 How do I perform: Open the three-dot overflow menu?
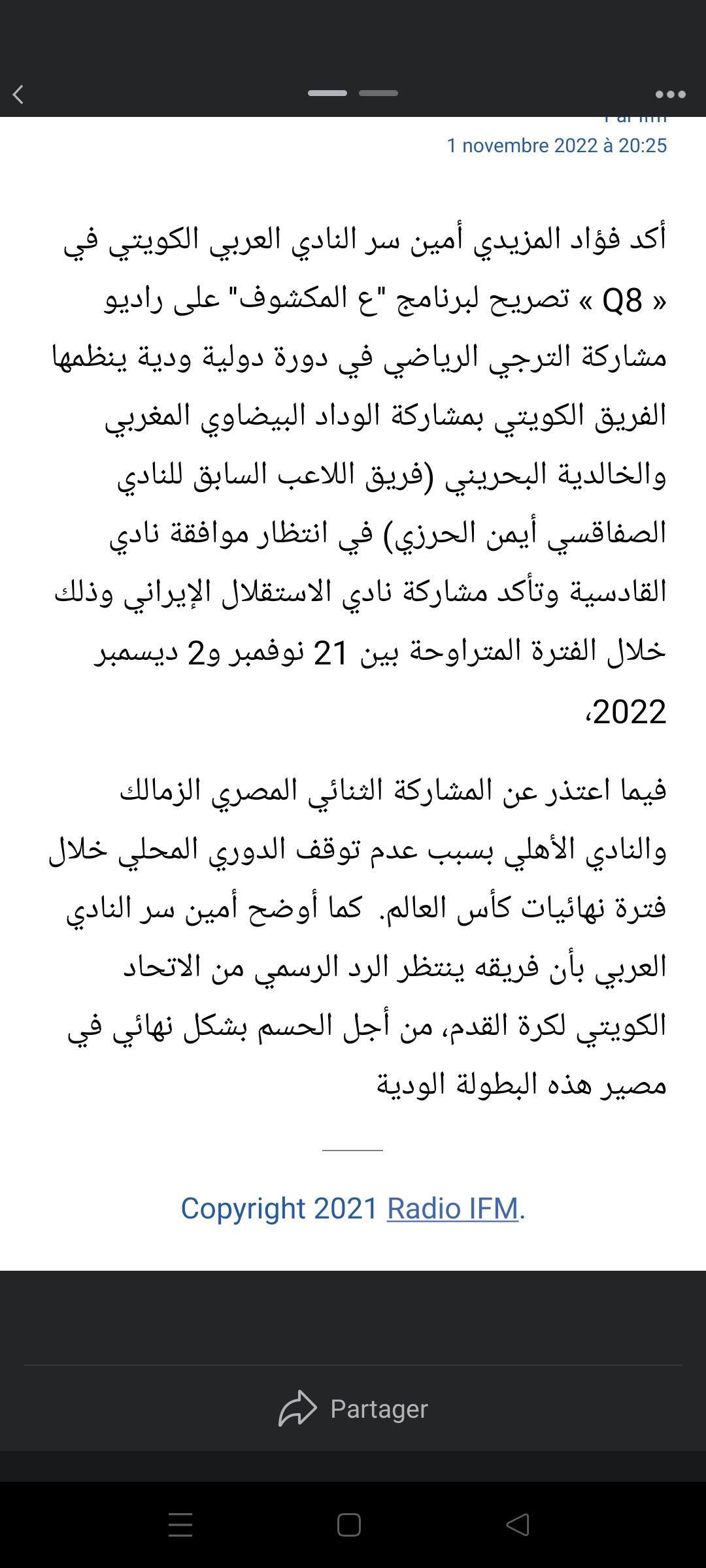coord(670,95)
